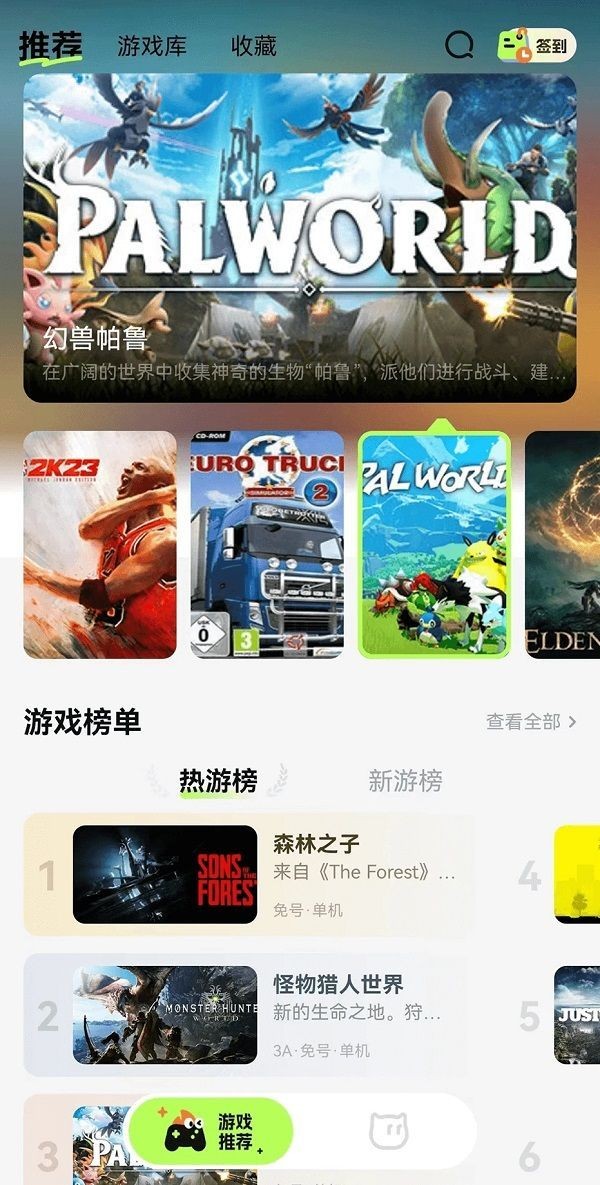Tap the 游戏推荐 bottom navigation item
600x1185 pixels.
pos(212,1131)
